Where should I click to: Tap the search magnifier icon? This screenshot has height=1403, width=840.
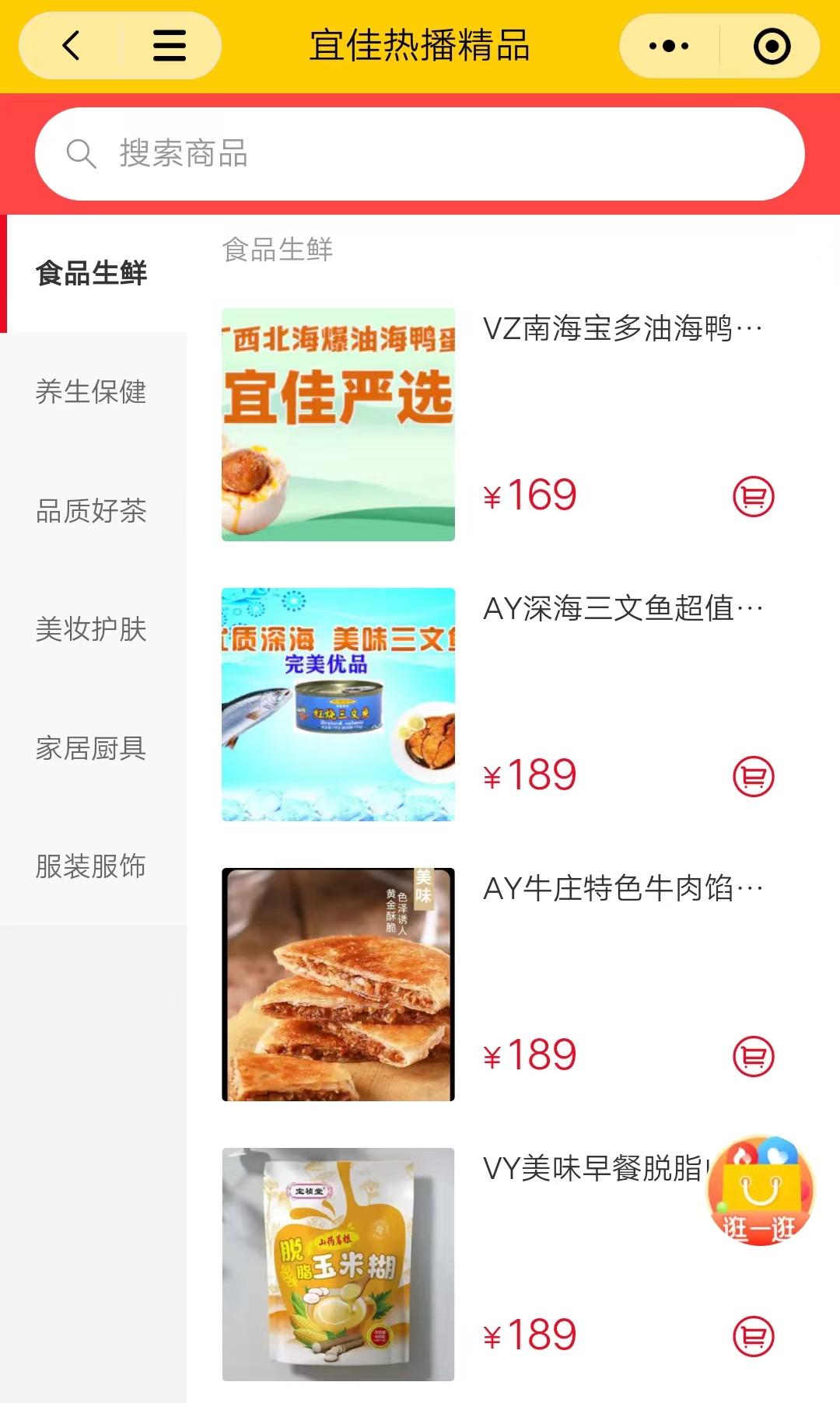[82, 153]
